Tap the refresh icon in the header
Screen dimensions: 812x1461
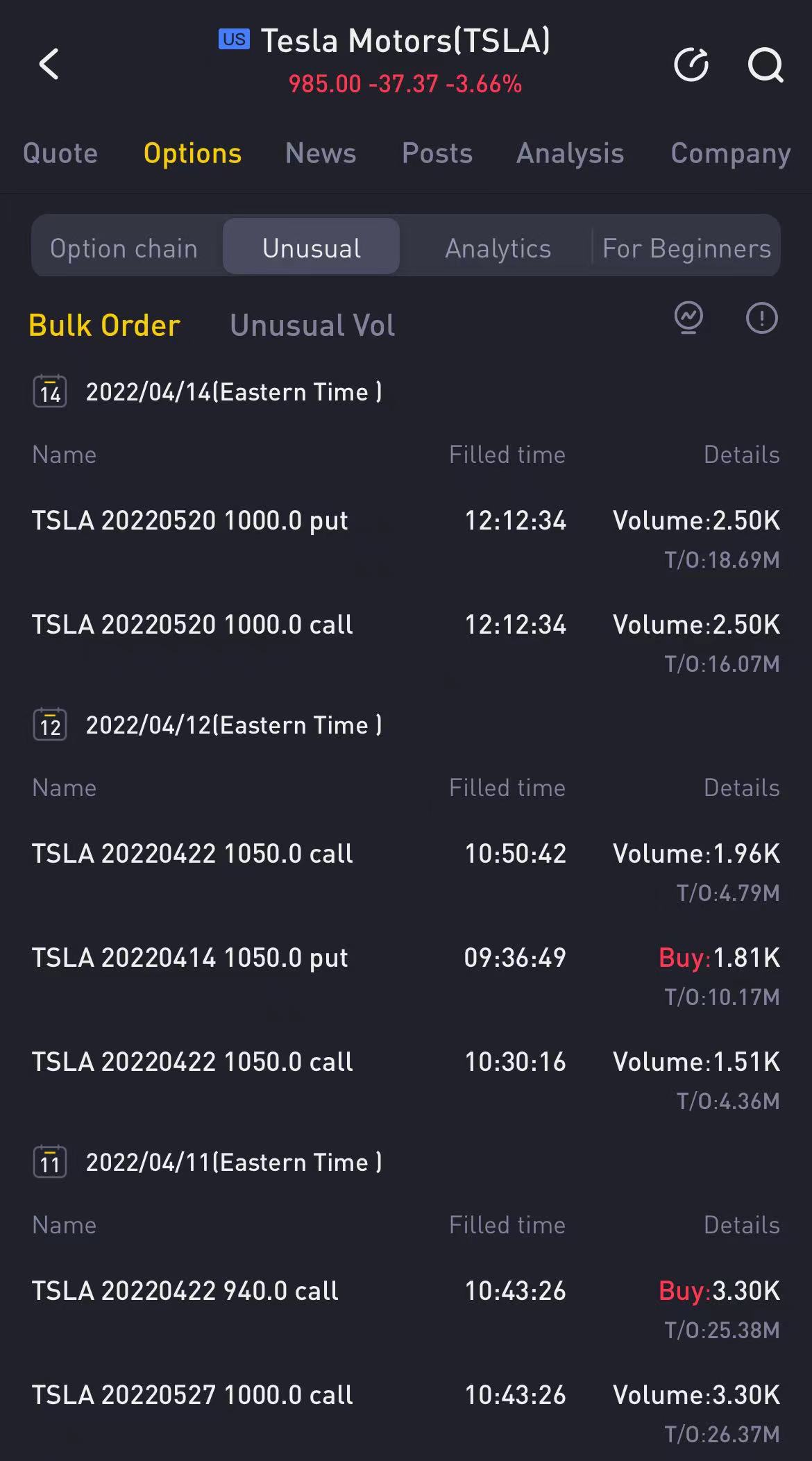point(691,65)
